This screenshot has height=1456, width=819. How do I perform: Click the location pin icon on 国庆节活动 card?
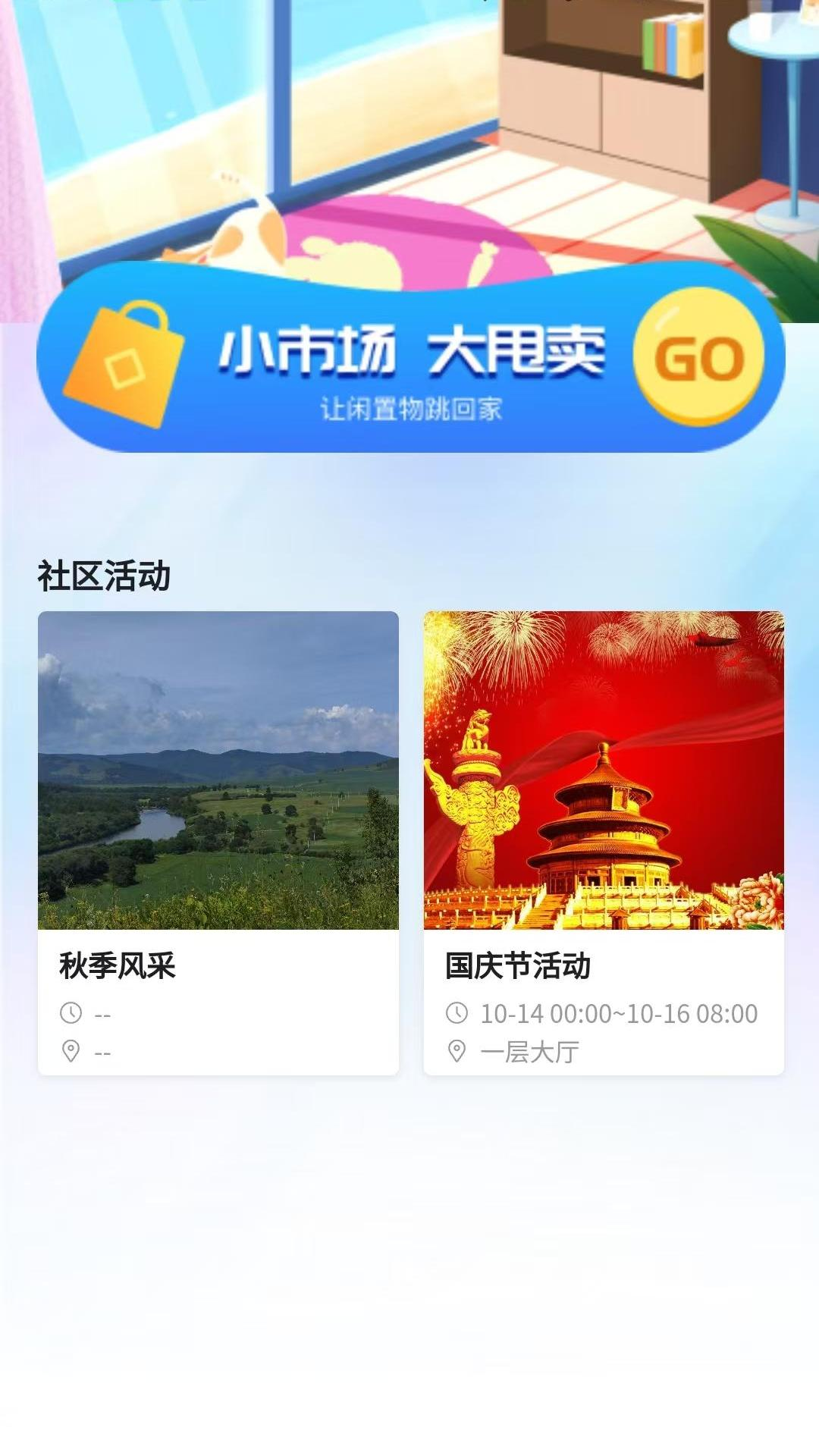point(457,1053)
